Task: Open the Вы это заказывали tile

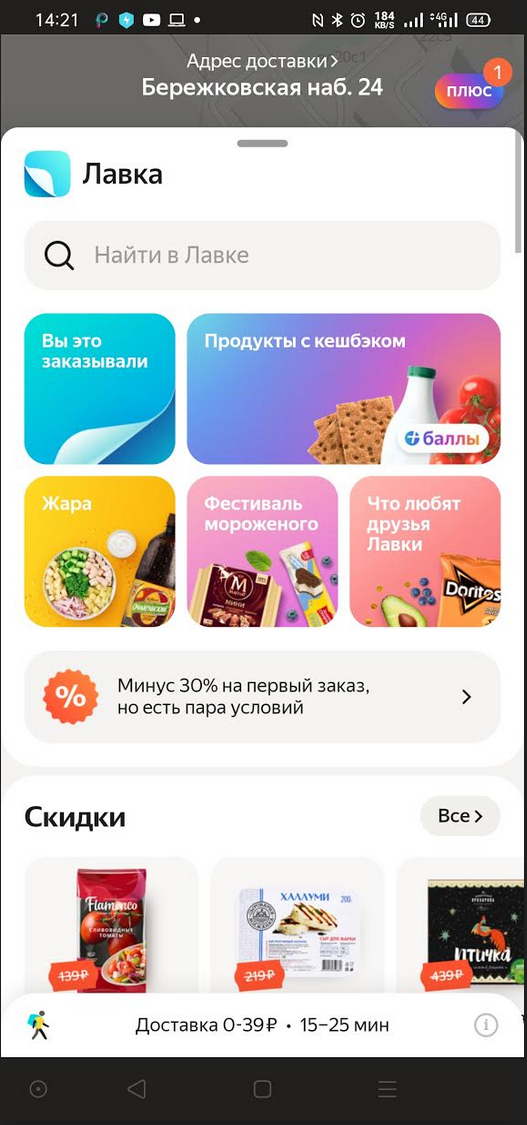Action: coord(100,389)
